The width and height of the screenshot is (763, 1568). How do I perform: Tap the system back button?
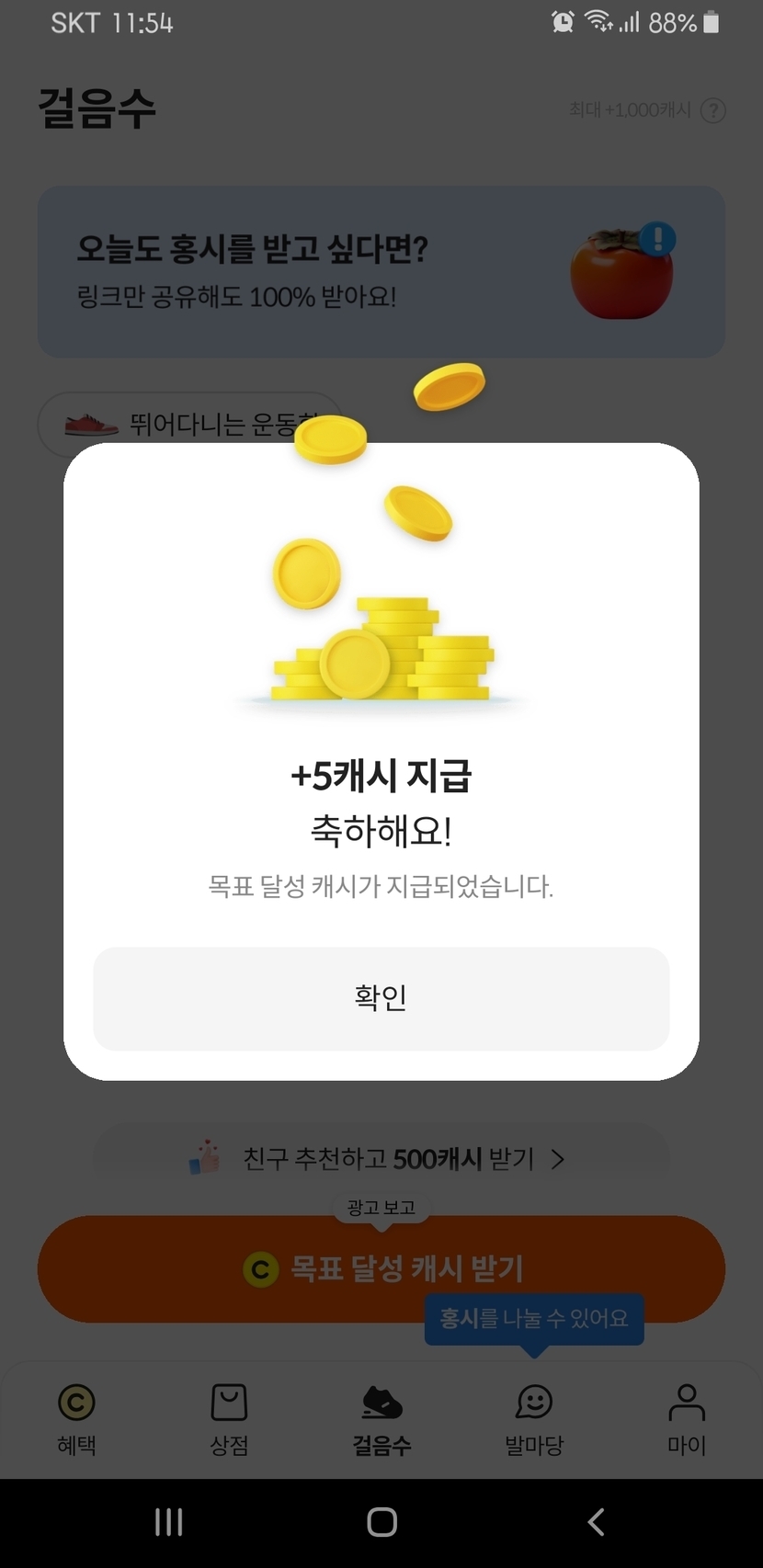tap(596, 1522)
